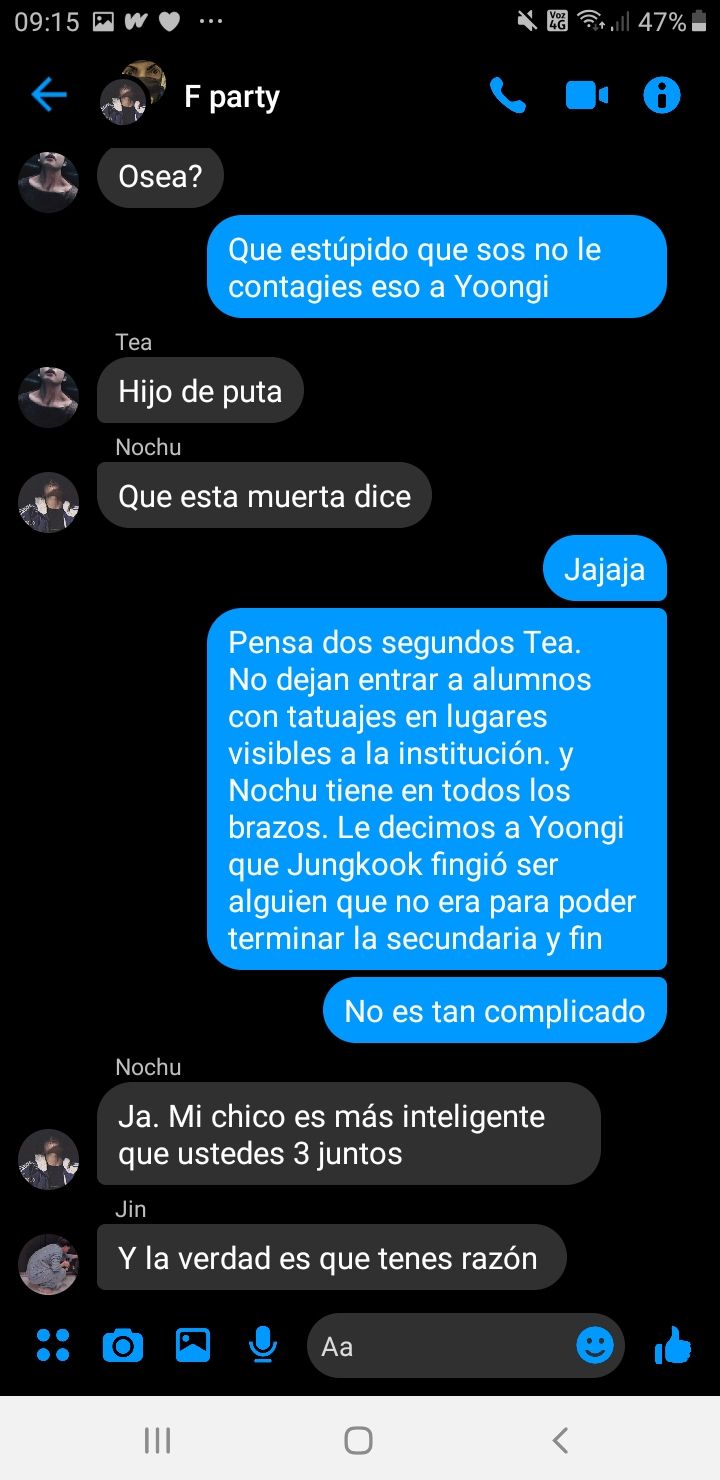This screenshot has width=720, height=1480.
Task: Open Jin's profile picture
Action: pos(48,1264)
